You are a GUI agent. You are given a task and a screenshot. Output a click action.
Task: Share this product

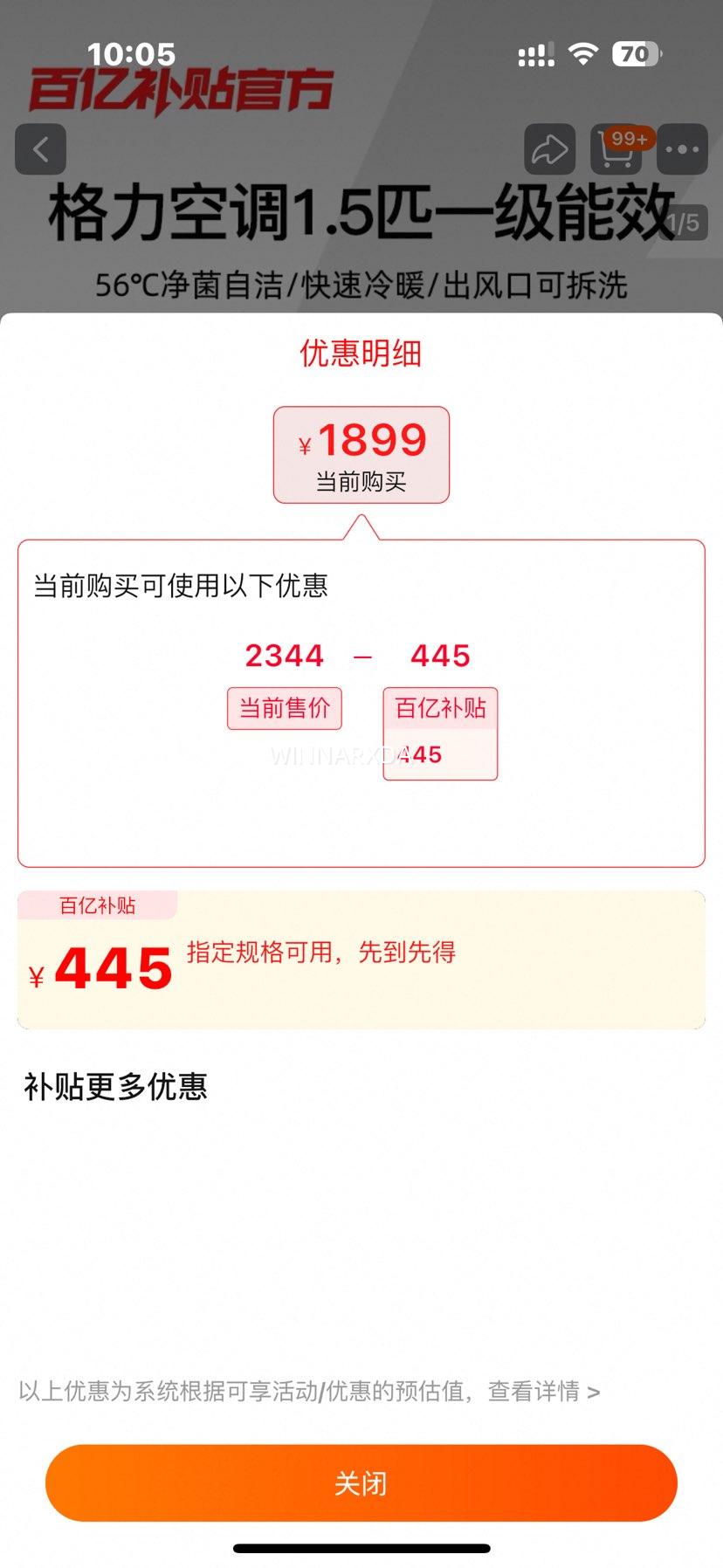pos(549,149)
